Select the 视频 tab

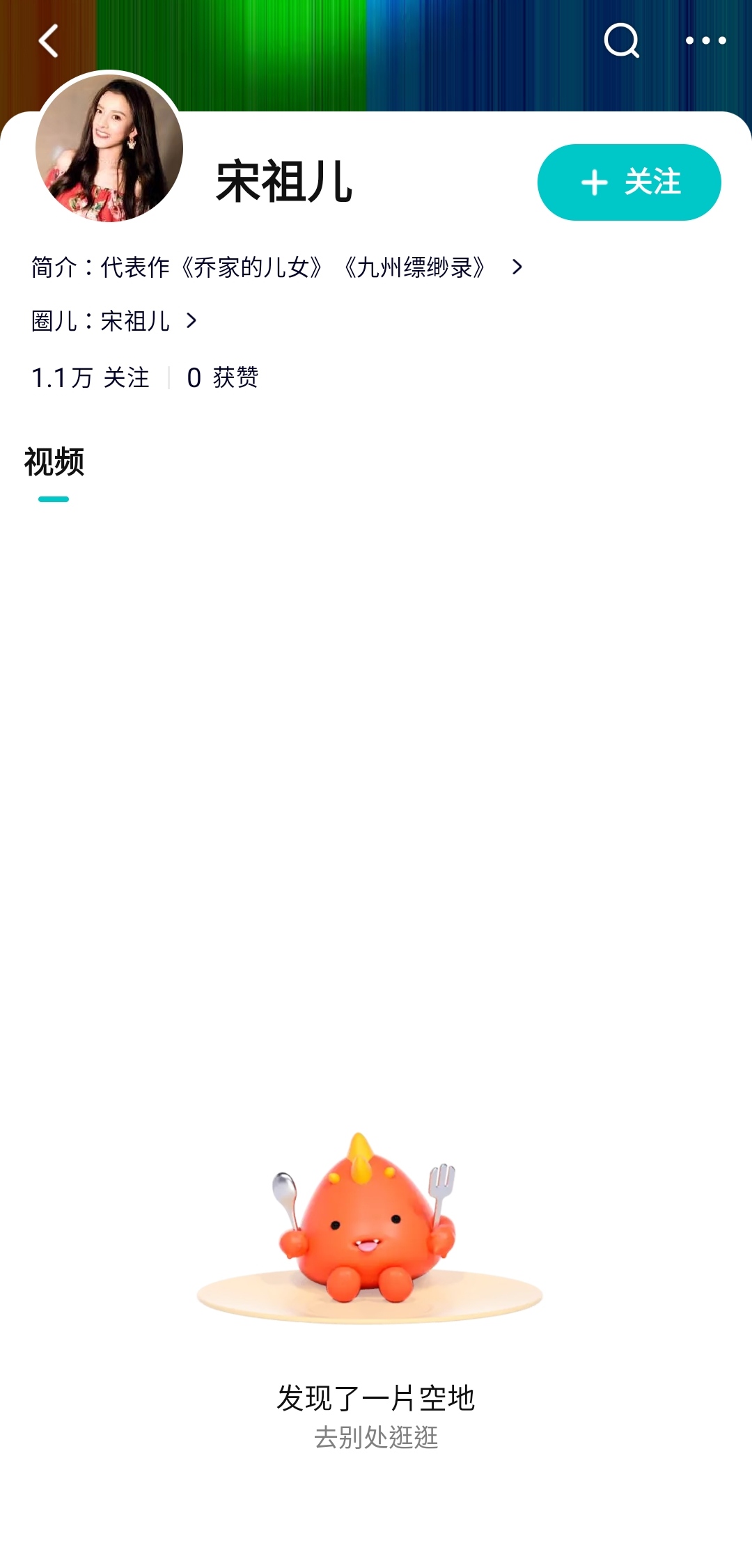coord(54,462)
